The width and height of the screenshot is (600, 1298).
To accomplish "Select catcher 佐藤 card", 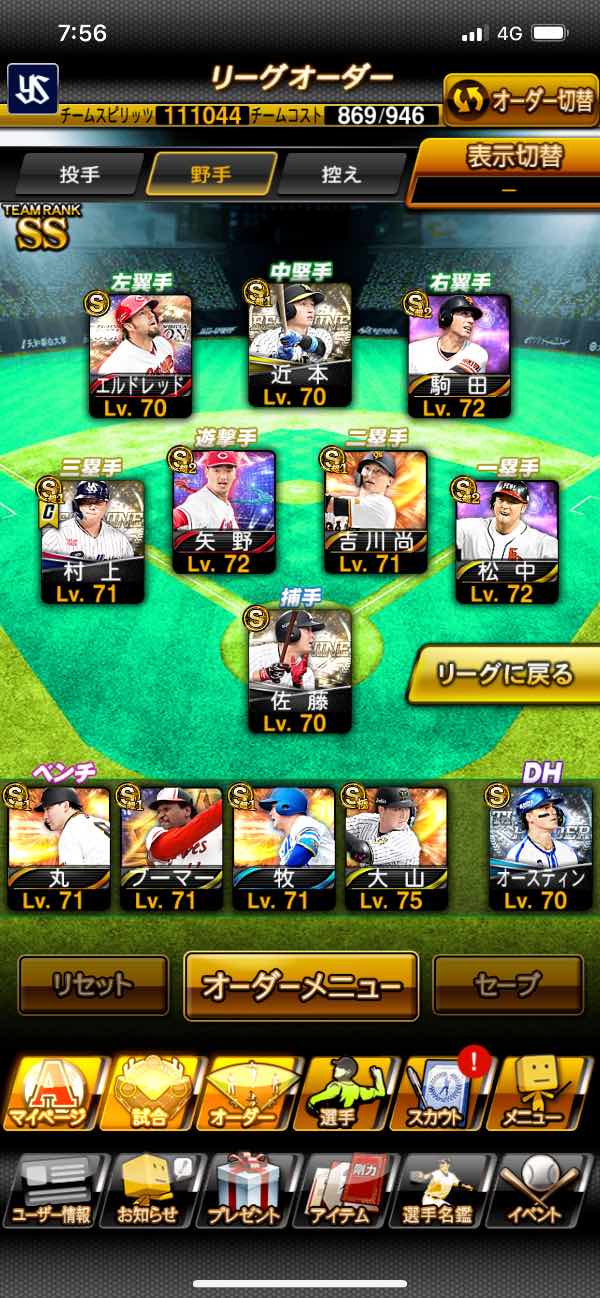I will point(300,670).
